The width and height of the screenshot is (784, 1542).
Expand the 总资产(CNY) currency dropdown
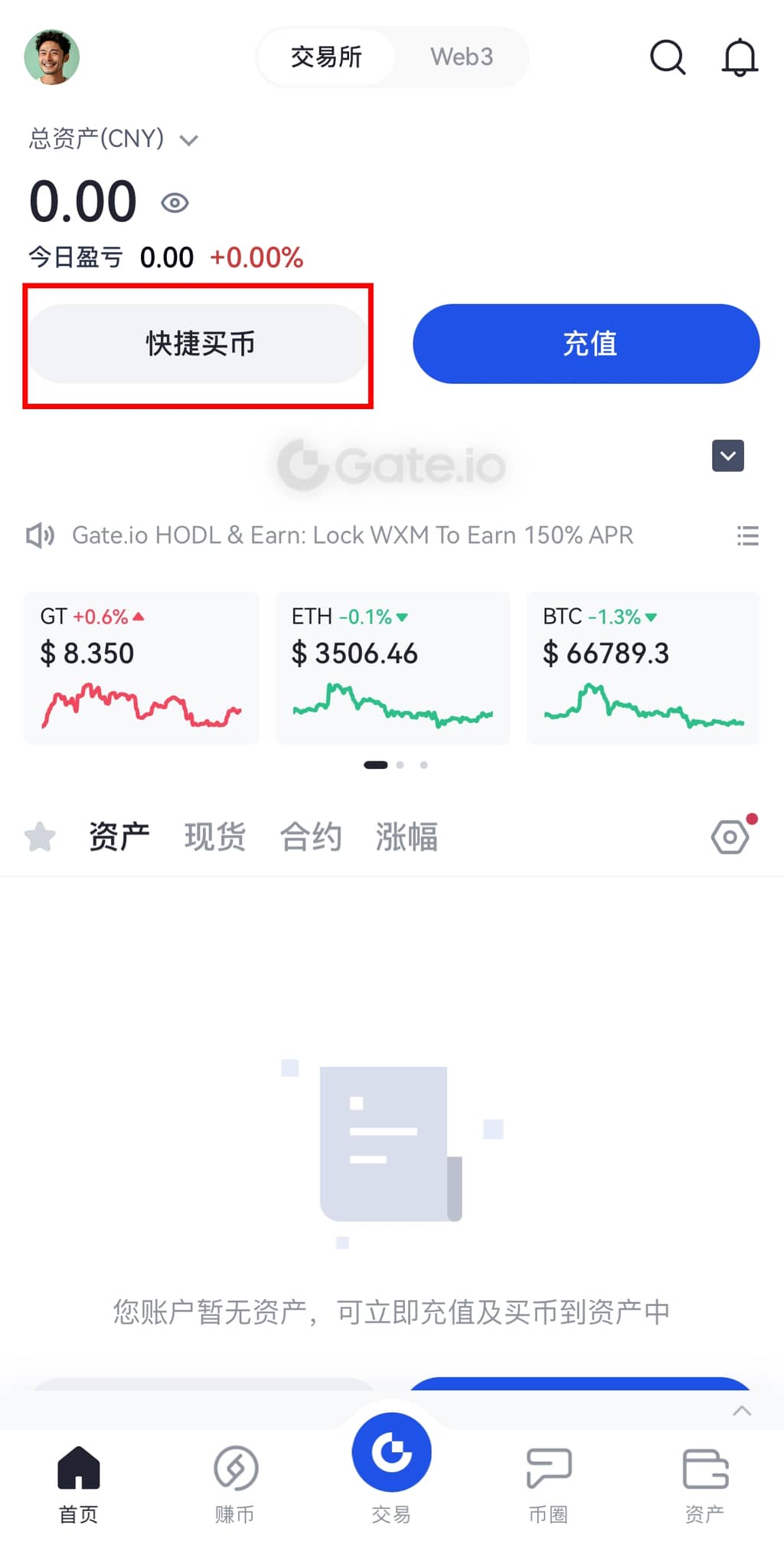(189, 140)
